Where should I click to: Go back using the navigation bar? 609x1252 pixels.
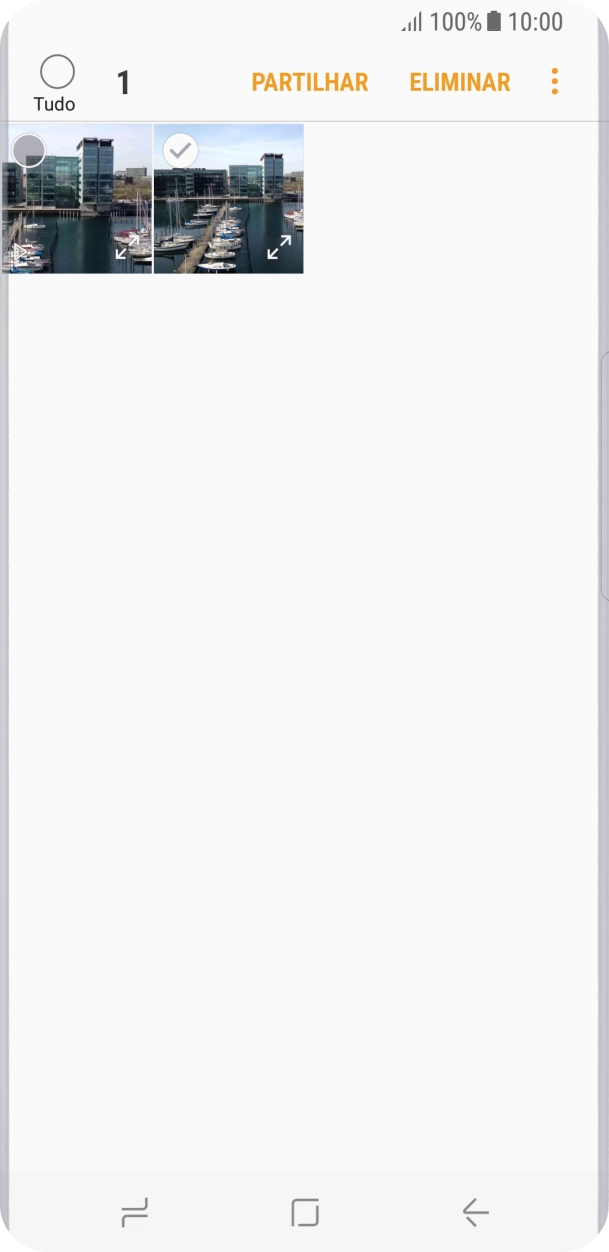476,1213
